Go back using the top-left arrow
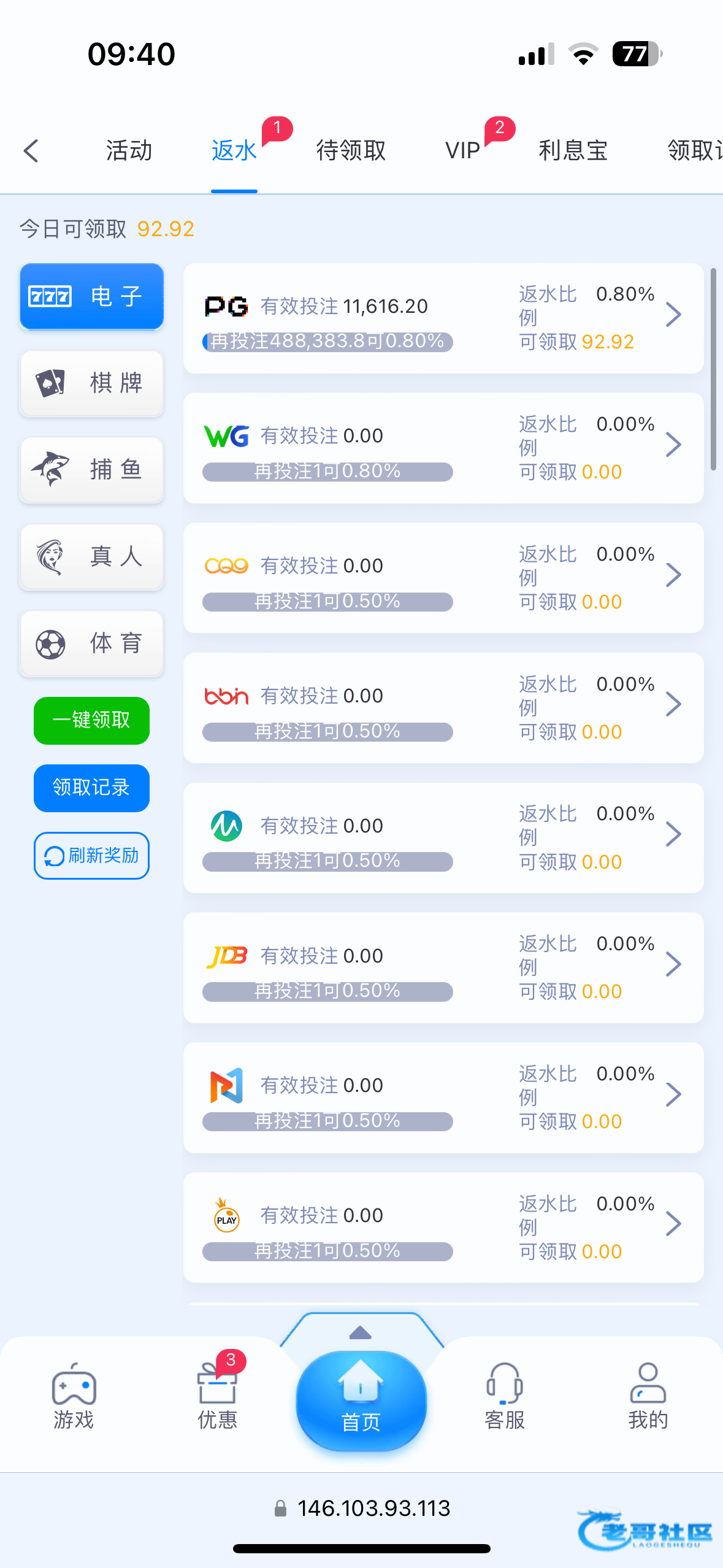 point(31,151)
